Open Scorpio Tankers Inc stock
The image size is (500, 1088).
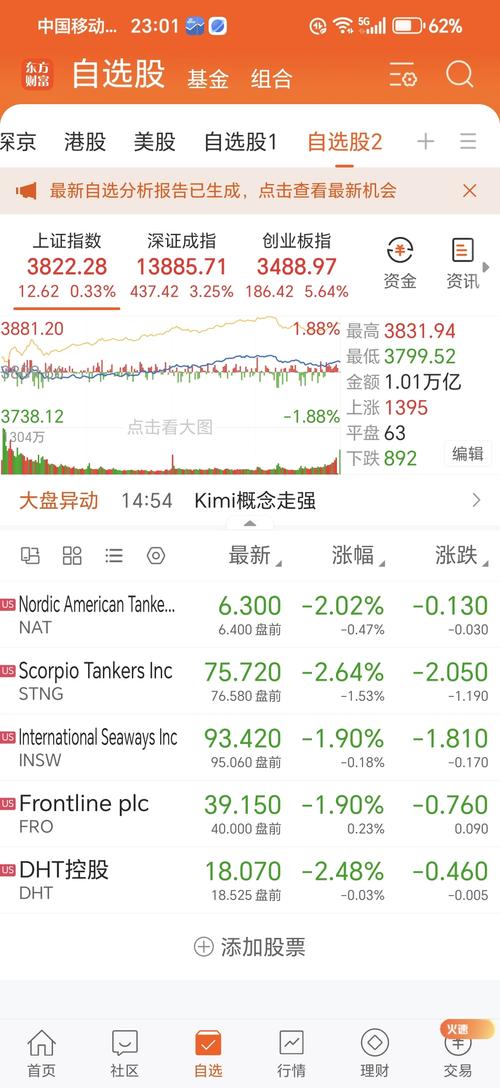[x=250, y=681]
